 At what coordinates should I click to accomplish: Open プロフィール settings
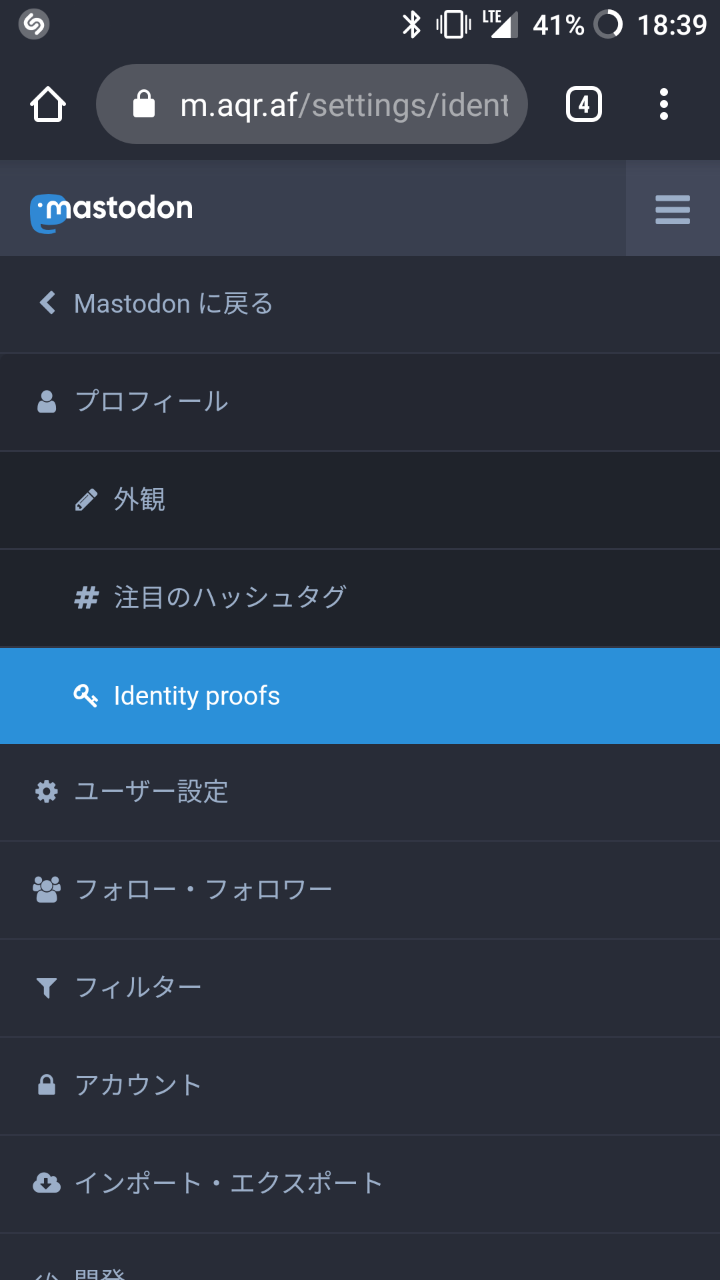tap(150, 402)
